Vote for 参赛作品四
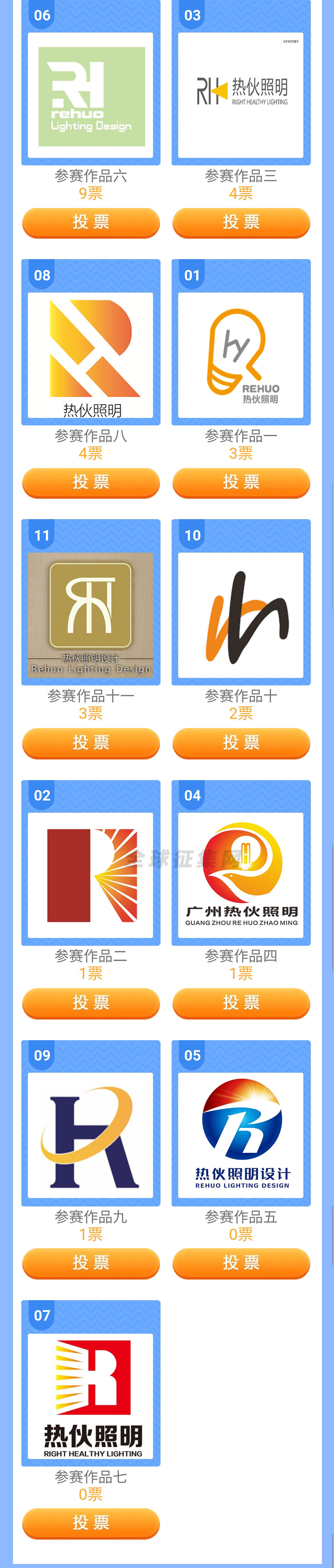 pyautogui.click(x=241, y=1003)
